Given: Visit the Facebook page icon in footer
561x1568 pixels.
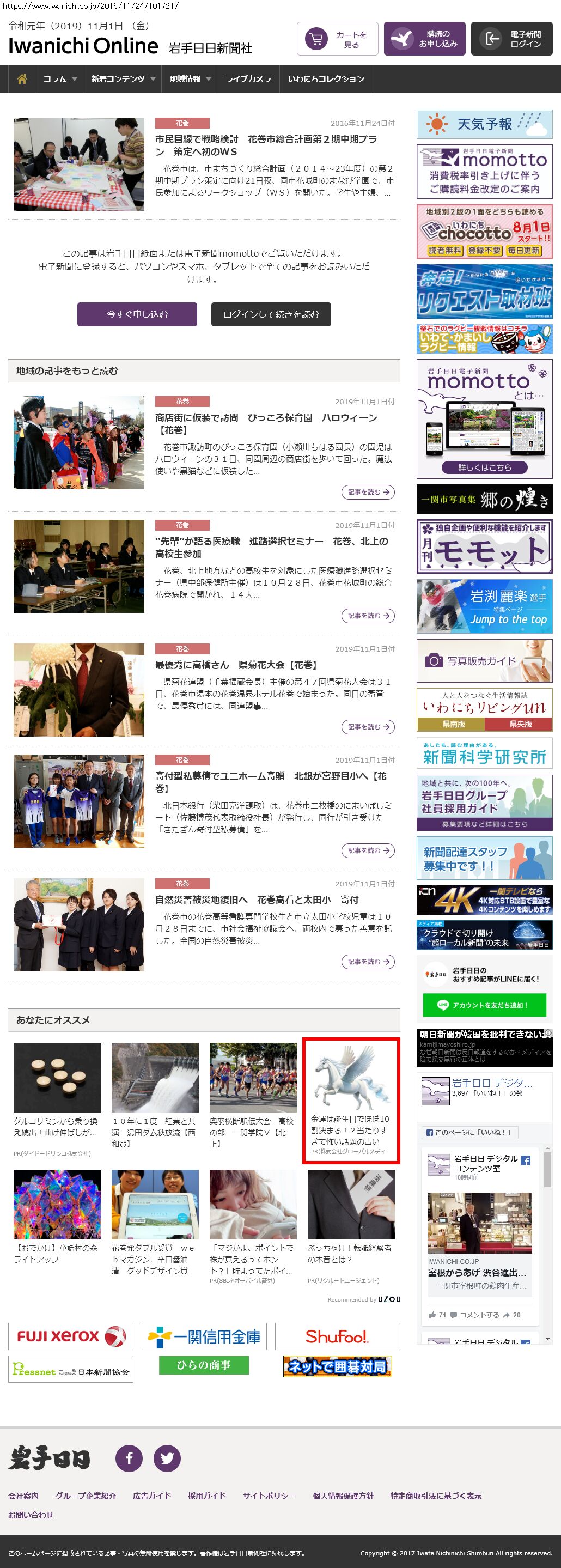Looking at the screenshot, I should [129, 1458].
